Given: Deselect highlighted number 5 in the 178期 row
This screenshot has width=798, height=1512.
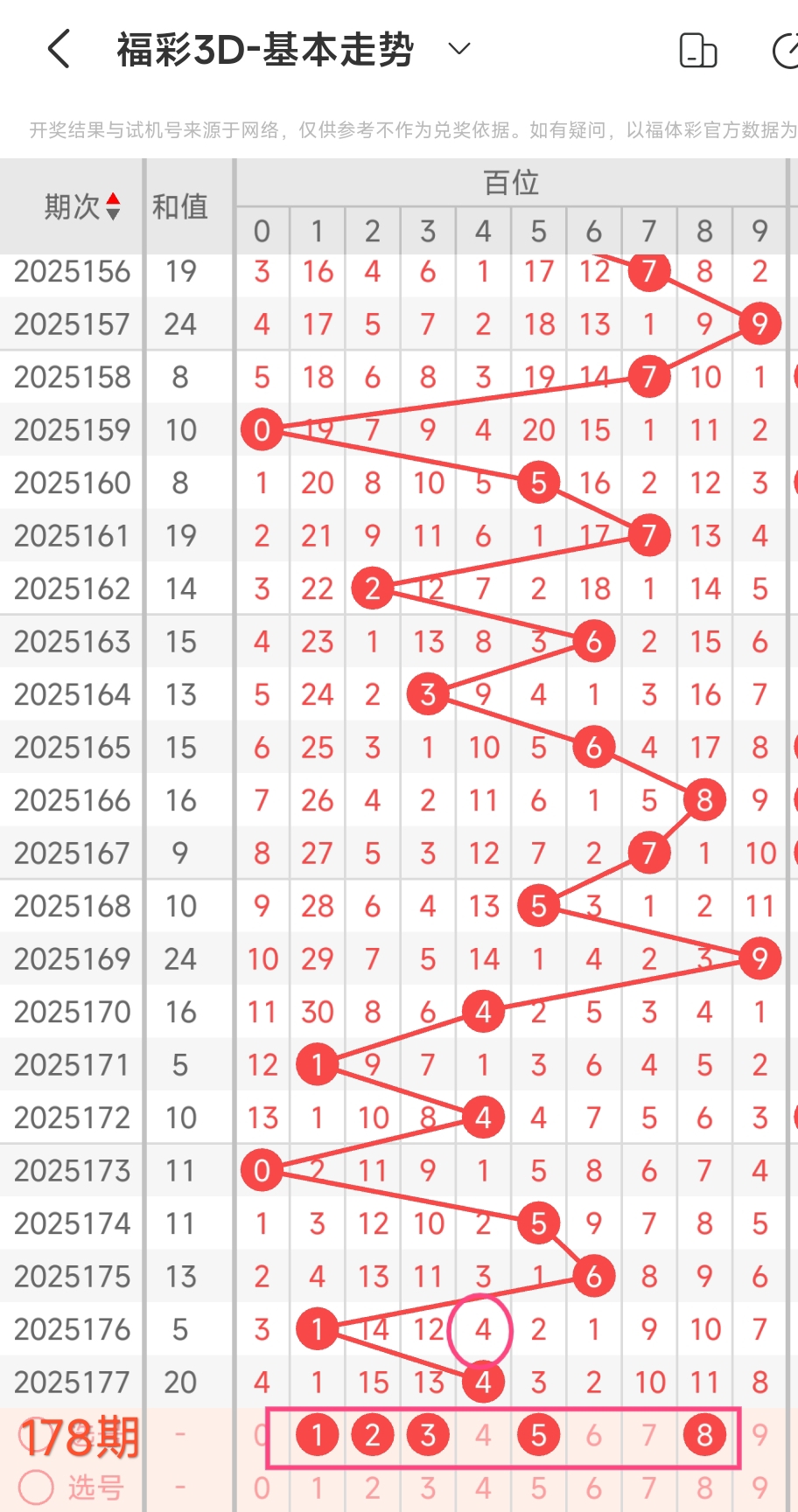Looking at the screenshot, I should click(539, 1435).
